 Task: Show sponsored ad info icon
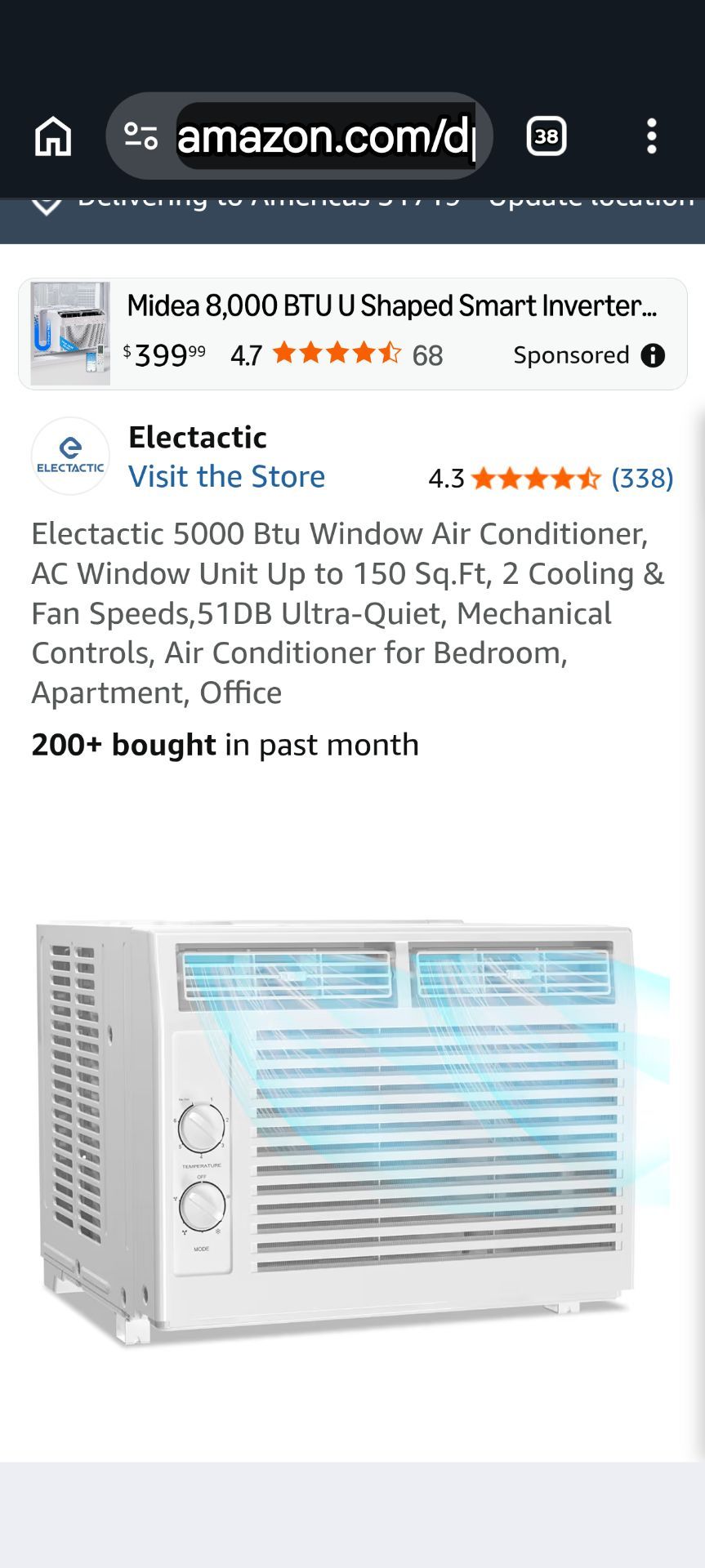tap(653, 355)
